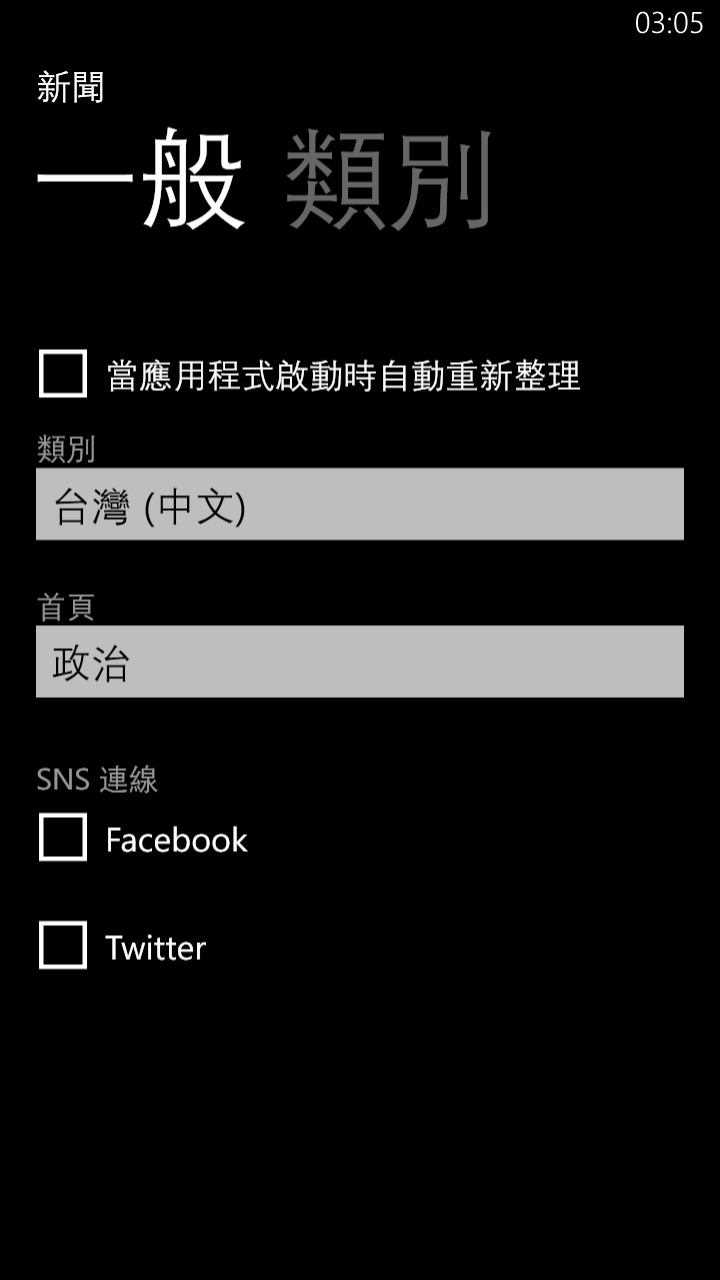720x1280 pixels.
Task: Check the Twitter SNS connection box
Action: pos(63,945)
